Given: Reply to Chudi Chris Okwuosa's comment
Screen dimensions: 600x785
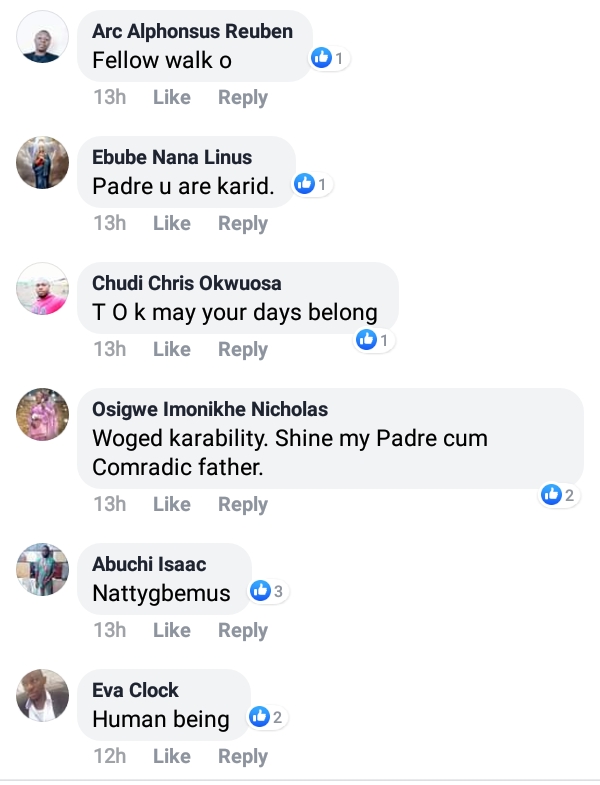Looking at the screenshot, I should [243, 350].
